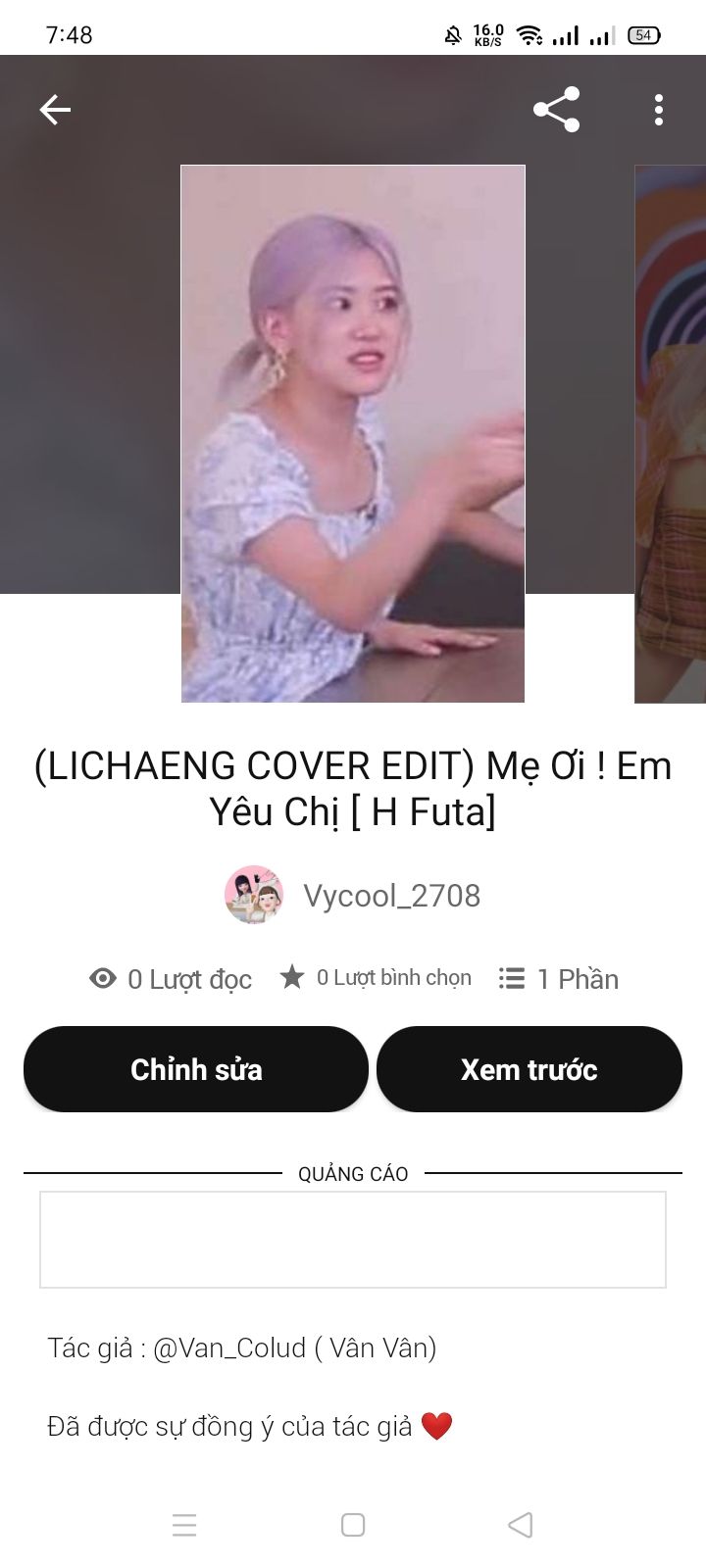Go back using the top arrow
Viewport: 706px width, 1568px height.
[x=55, y=110]
